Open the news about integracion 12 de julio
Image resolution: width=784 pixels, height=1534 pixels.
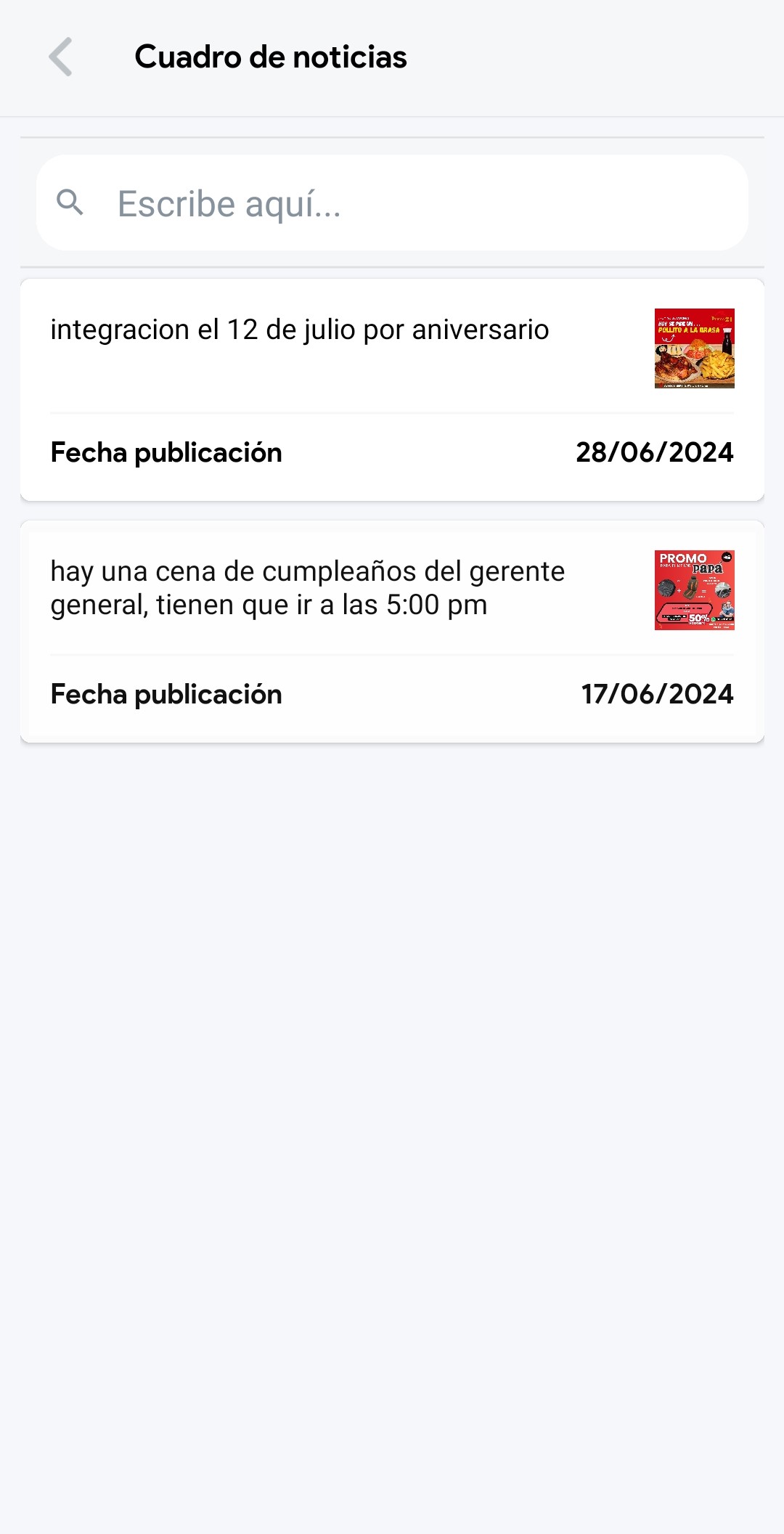pyautogui.click(x=300, y=330)
